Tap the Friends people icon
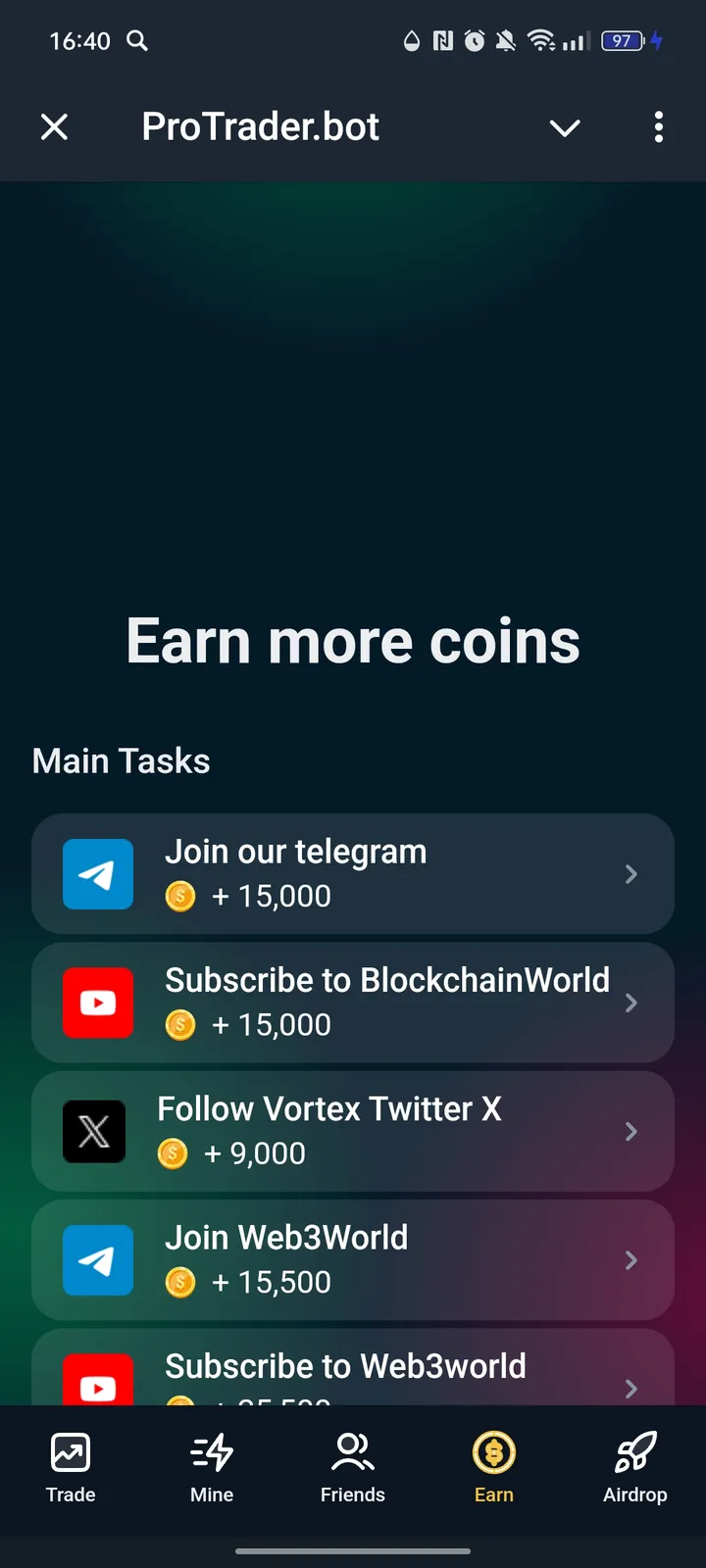The image size is (706, 1568). pyautogui.click(x=352, y=1454)
